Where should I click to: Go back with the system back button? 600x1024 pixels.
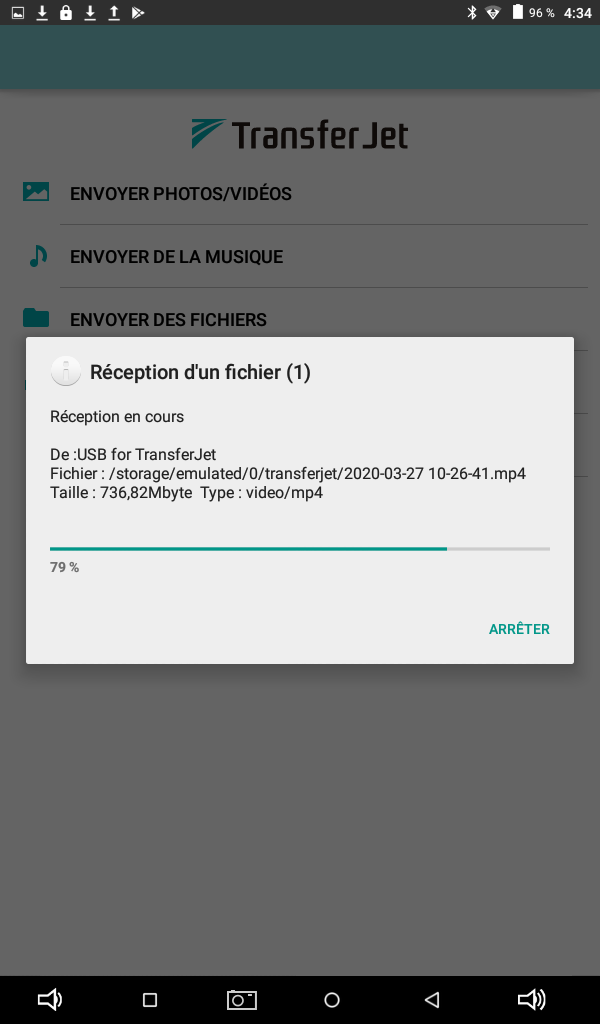pos(432,999)
